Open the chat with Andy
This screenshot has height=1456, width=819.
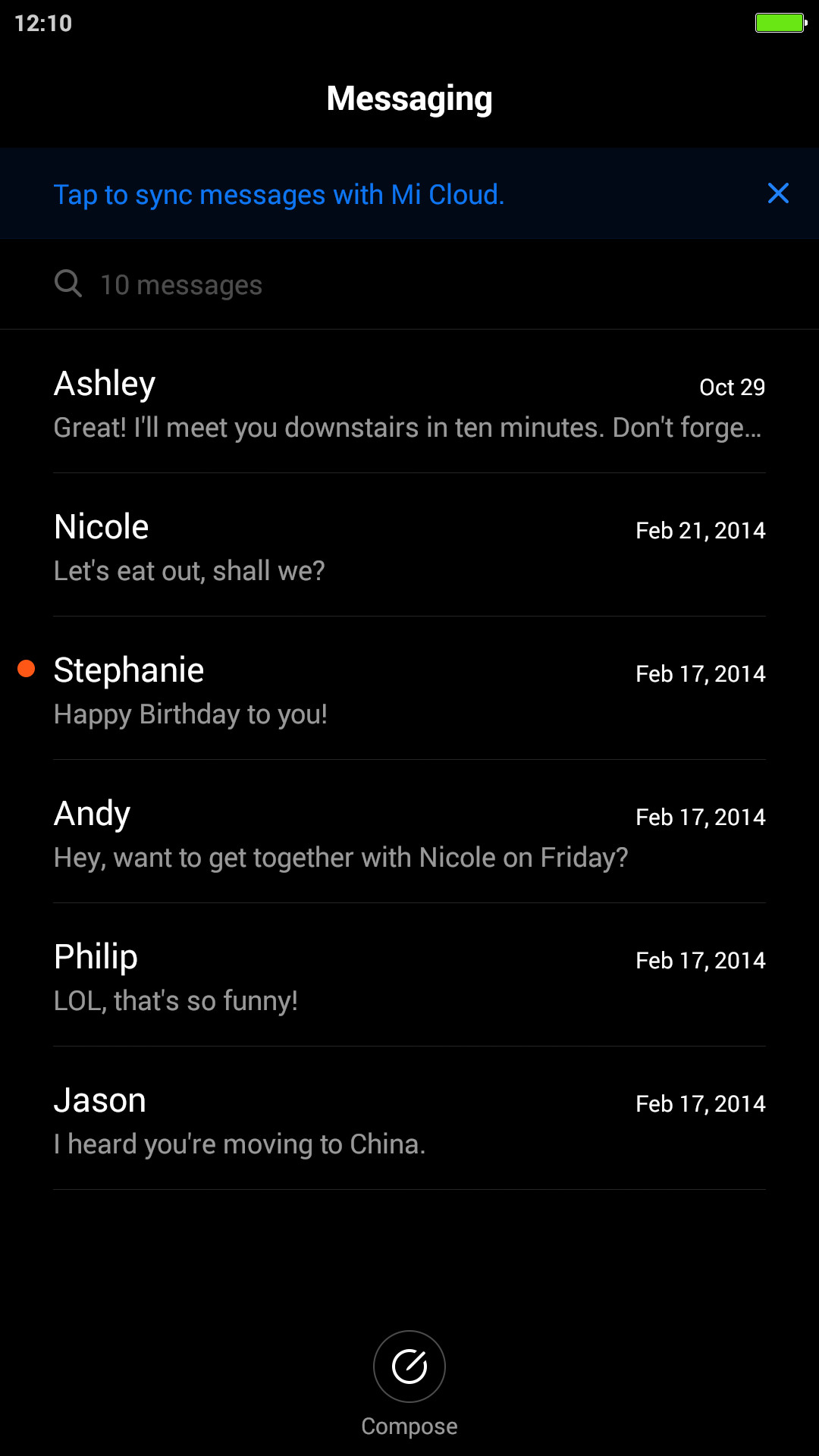[409, 832]
